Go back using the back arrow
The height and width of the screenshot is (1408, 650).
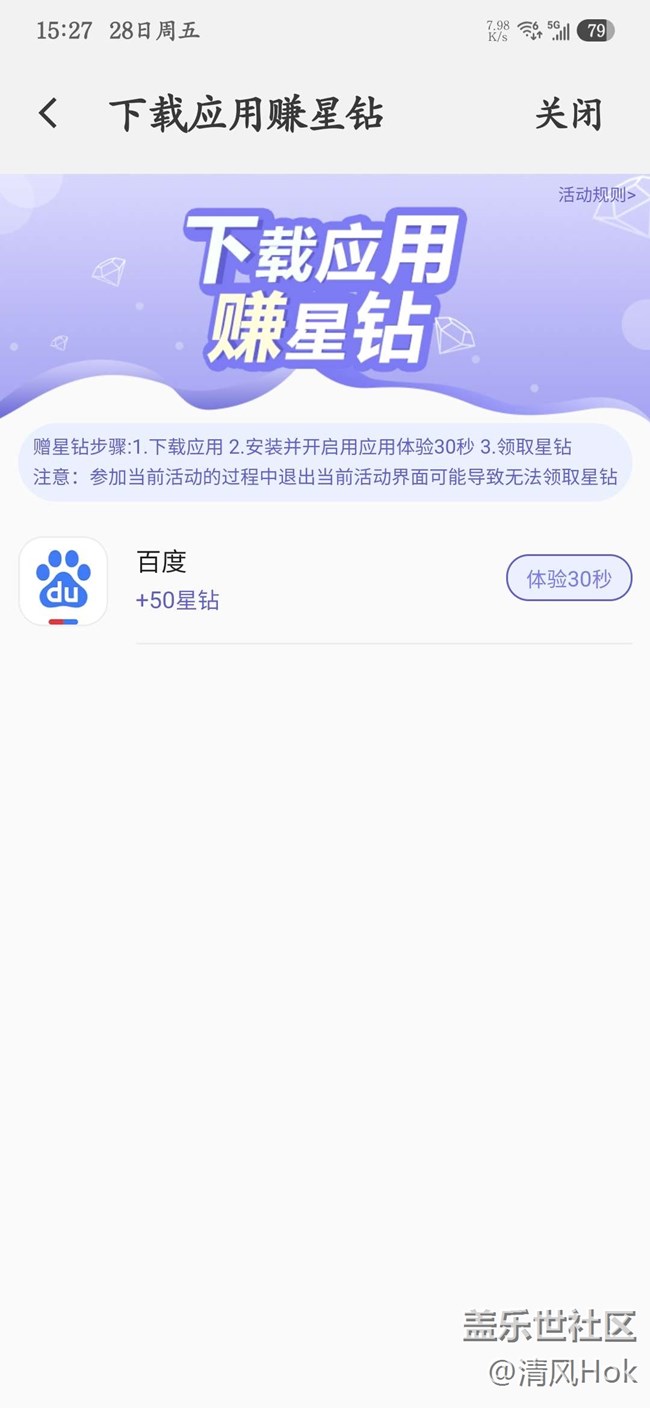coord(48,114)
